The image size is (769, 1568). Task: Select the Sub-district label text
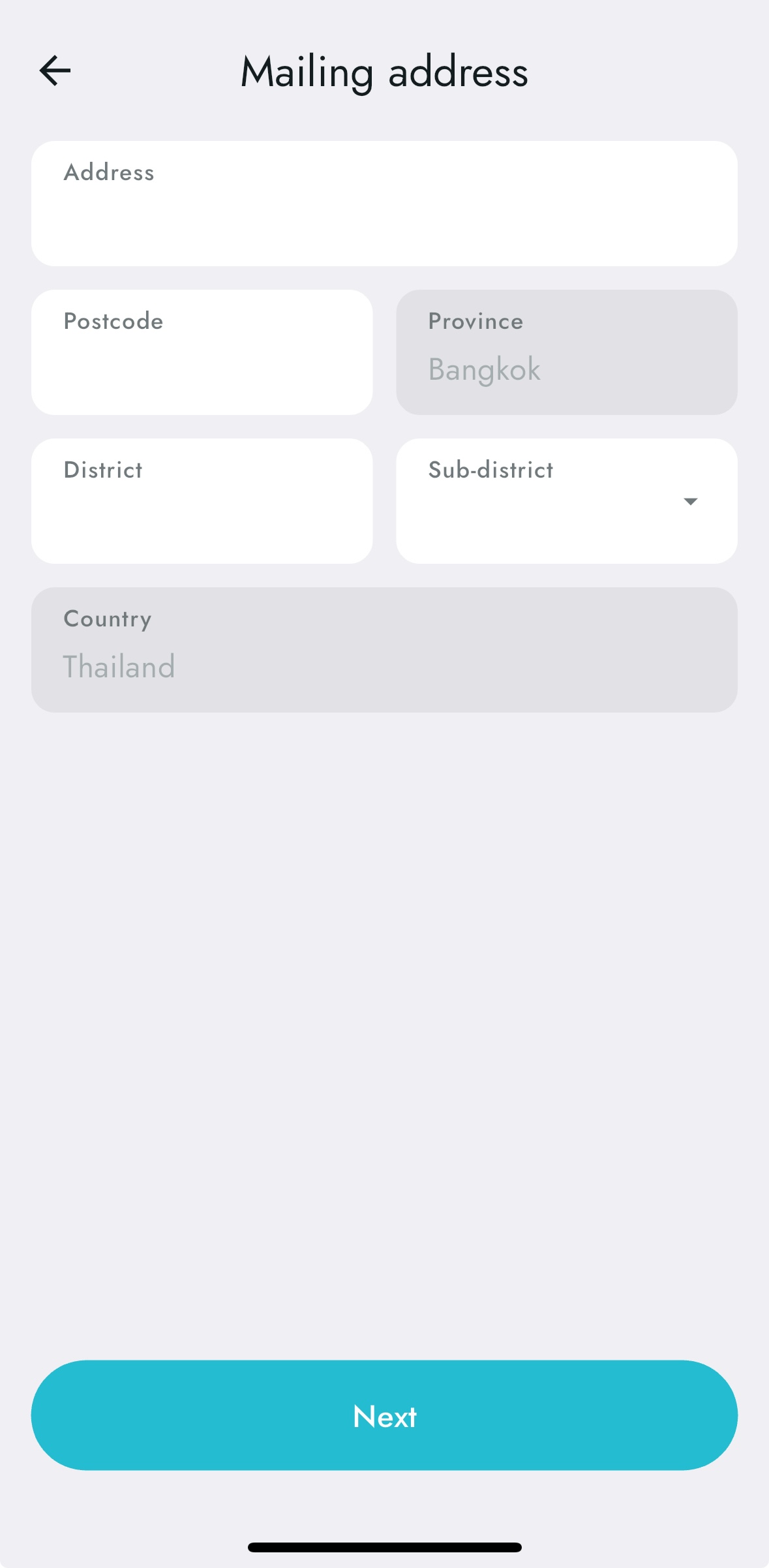pos(490,470)
